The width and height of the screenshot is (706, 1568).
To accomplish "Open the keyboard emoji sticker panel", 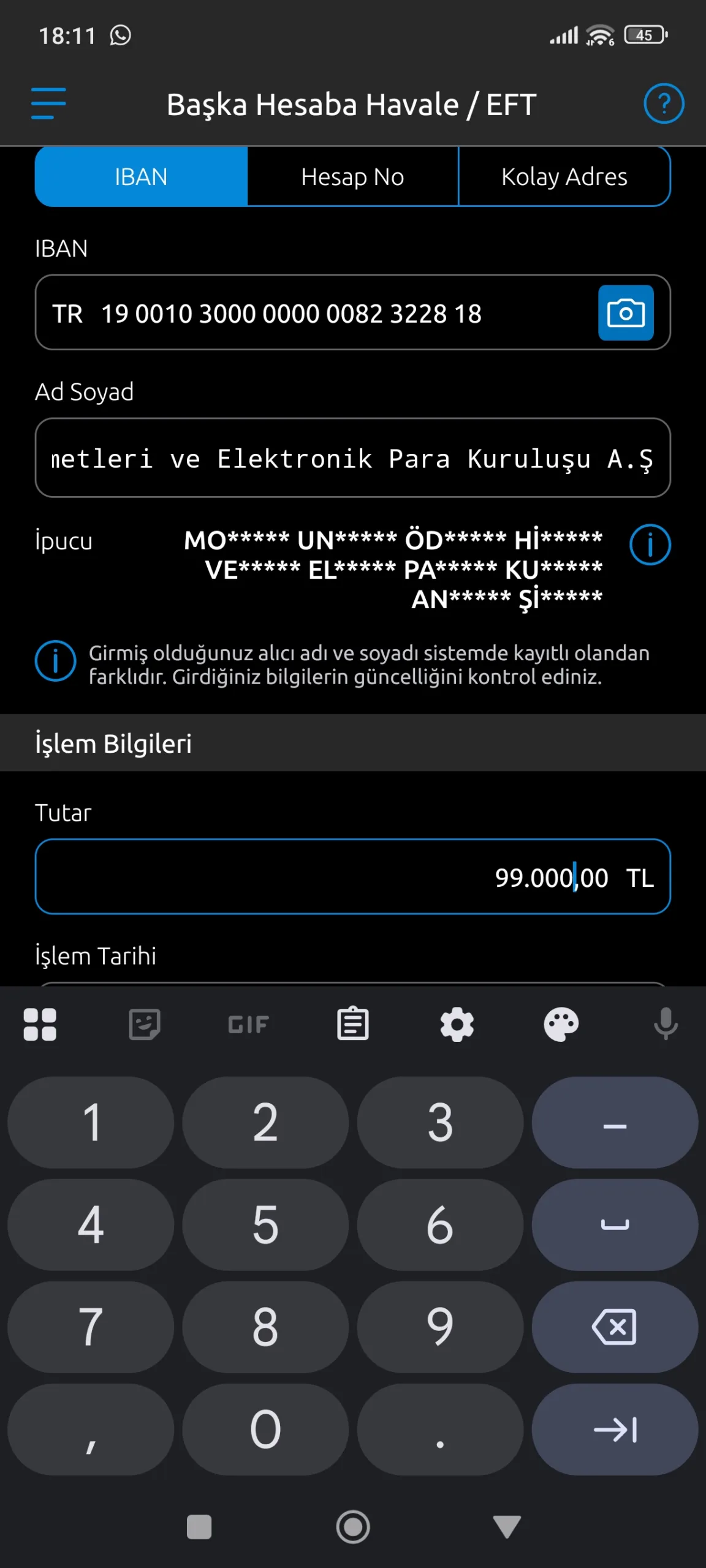I will pyautogui.click(x=143, y=1024).
